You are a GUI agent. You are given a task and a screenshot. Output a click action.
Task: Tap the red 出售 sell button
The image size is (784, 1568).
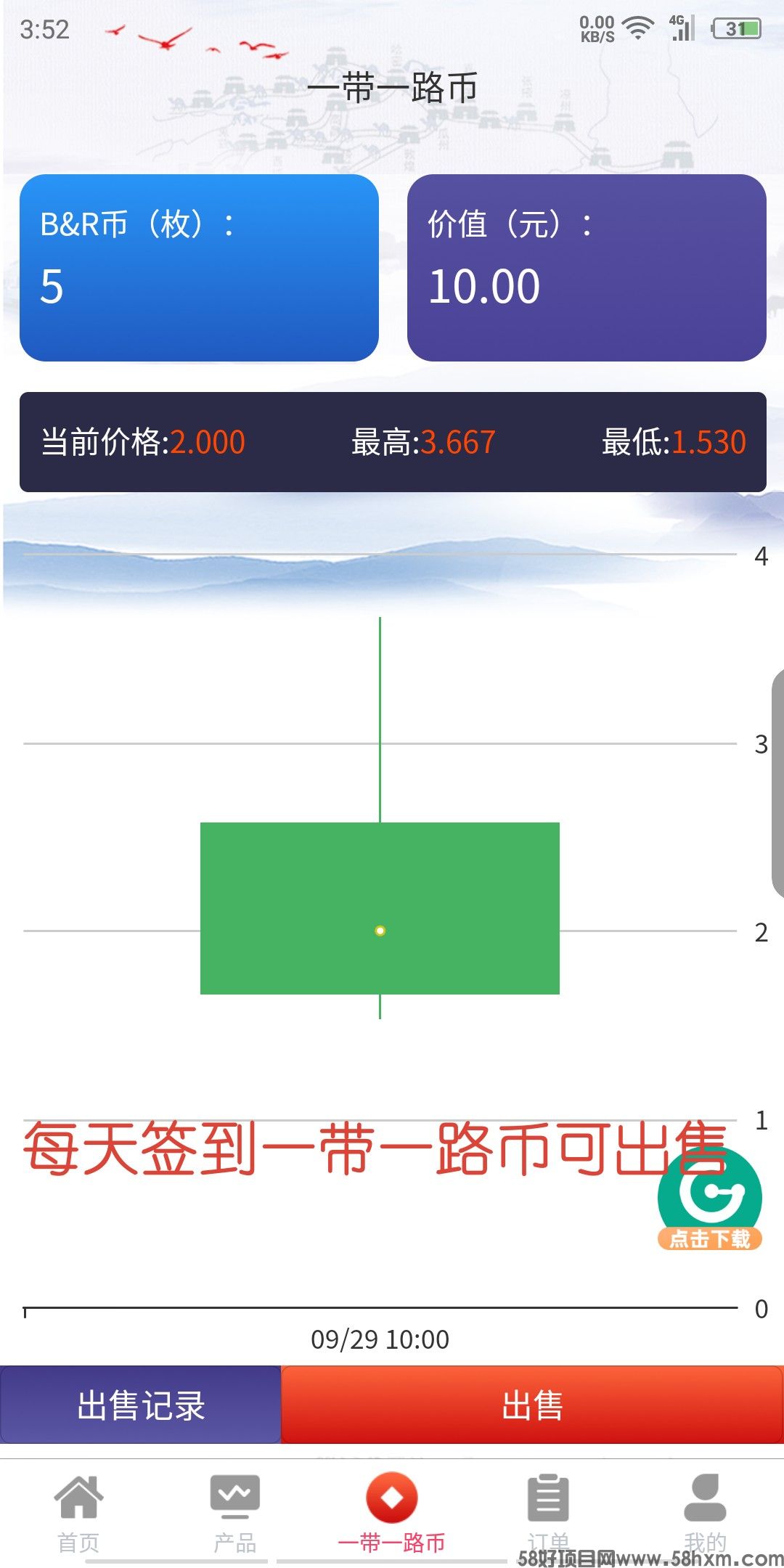point(532,1405)
